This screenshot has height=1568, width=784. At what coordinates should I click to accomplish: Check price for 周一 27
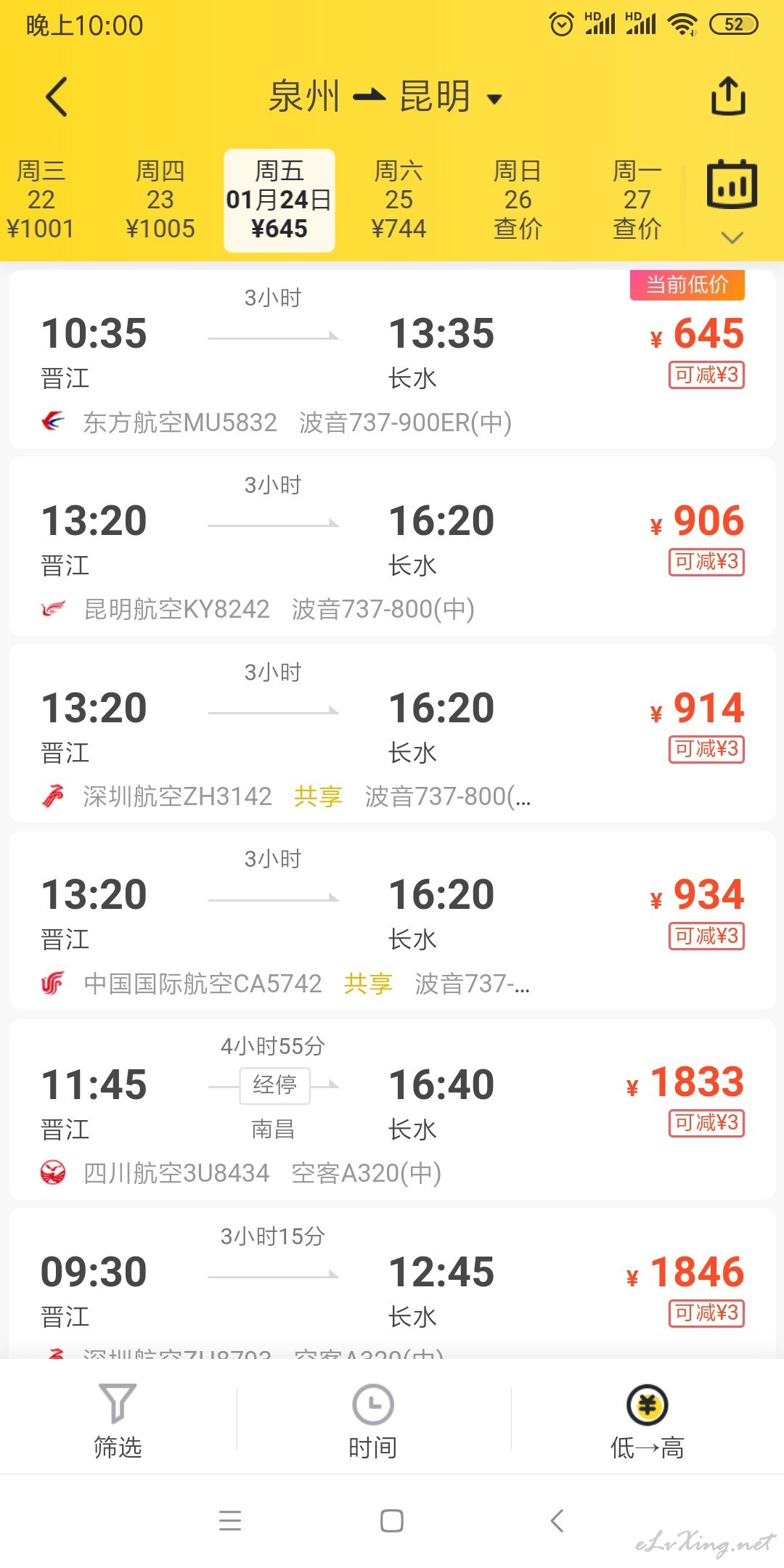pyautogui.click(x=637, y=200)
